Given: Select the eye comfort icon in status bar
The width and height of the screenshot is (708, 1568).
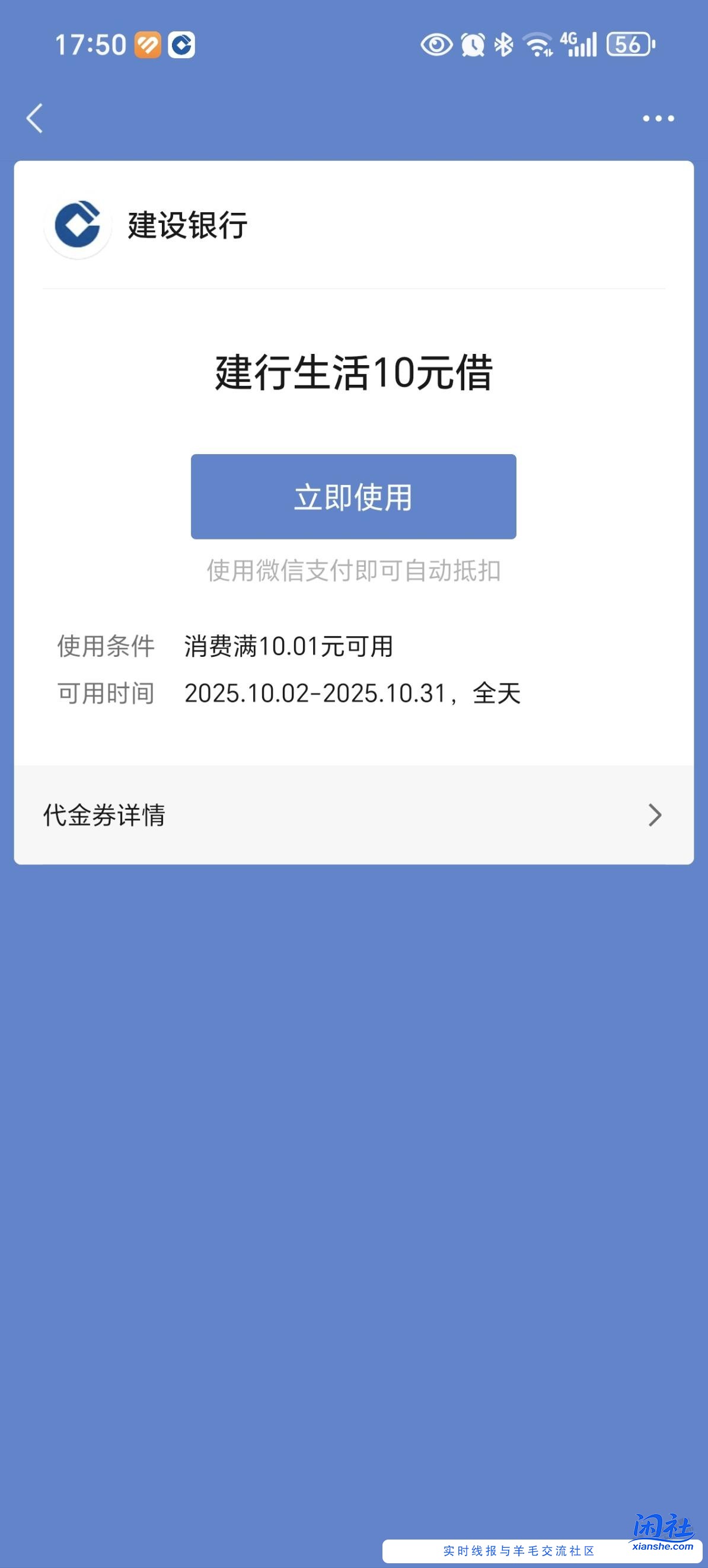Looking at the screenshot, I should coord(436,44).
